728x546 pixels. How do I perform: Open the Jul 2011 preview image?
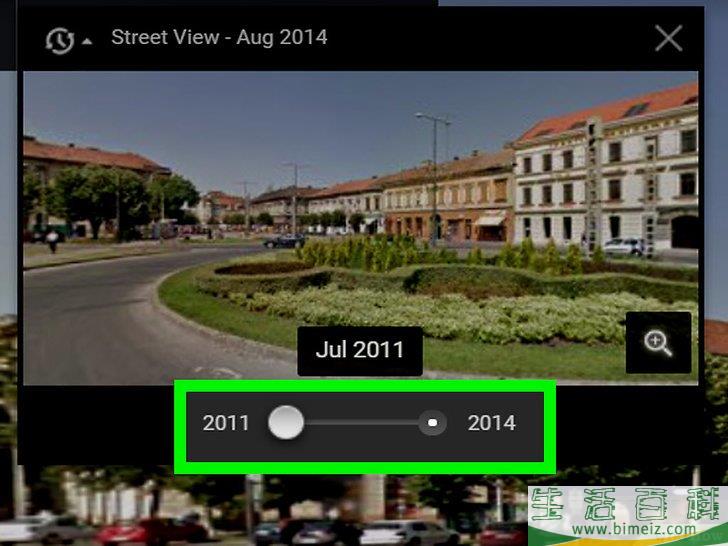click(360, 220)
